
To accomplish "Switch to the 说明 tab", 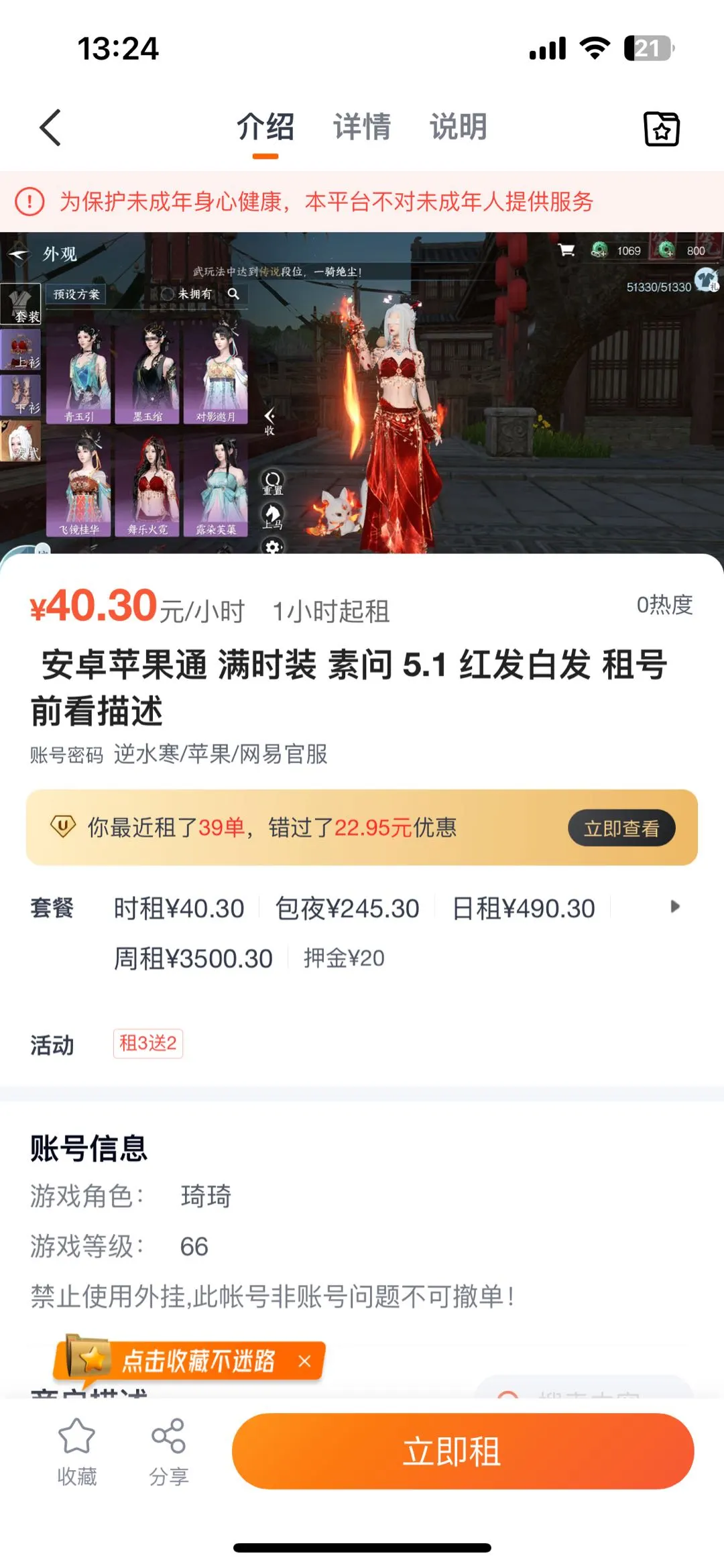I will pos(459,127).
